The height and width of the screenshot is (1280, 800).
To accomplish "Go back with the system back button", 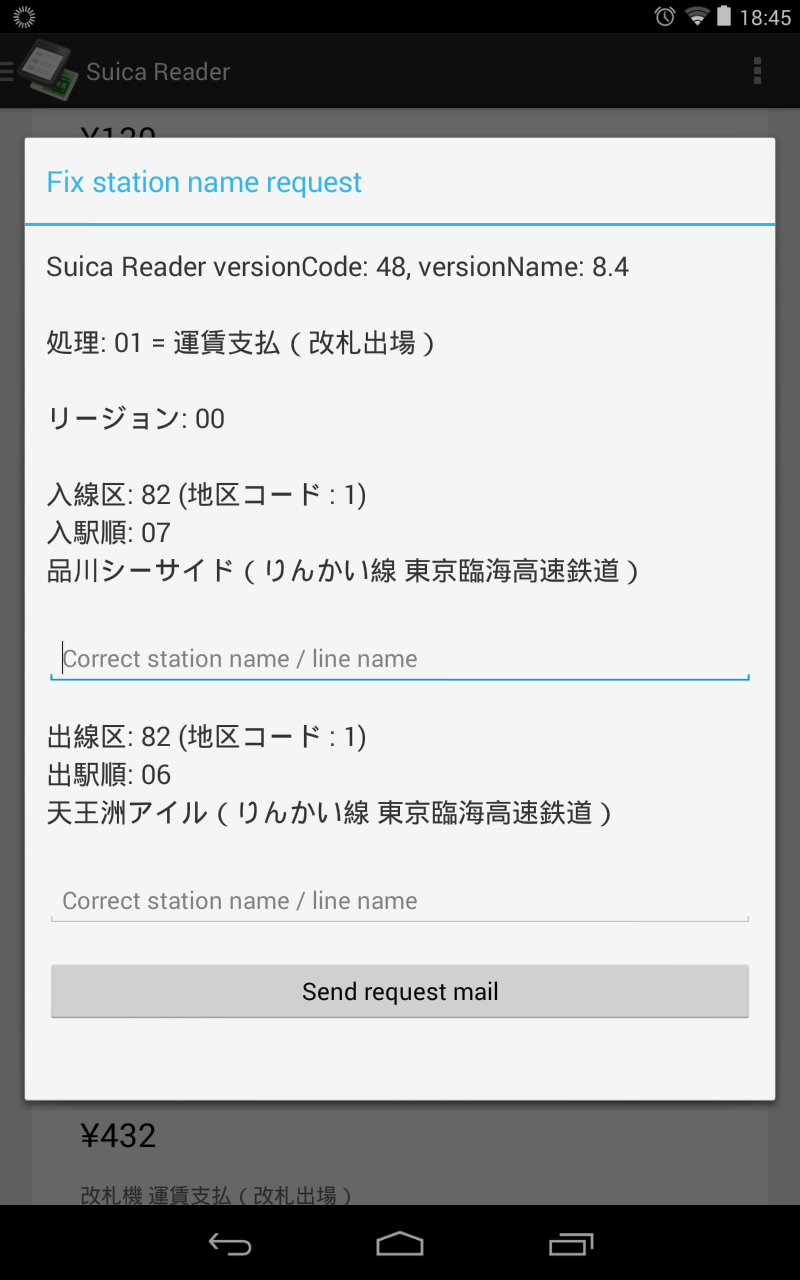I will [x=229, y=1243].
